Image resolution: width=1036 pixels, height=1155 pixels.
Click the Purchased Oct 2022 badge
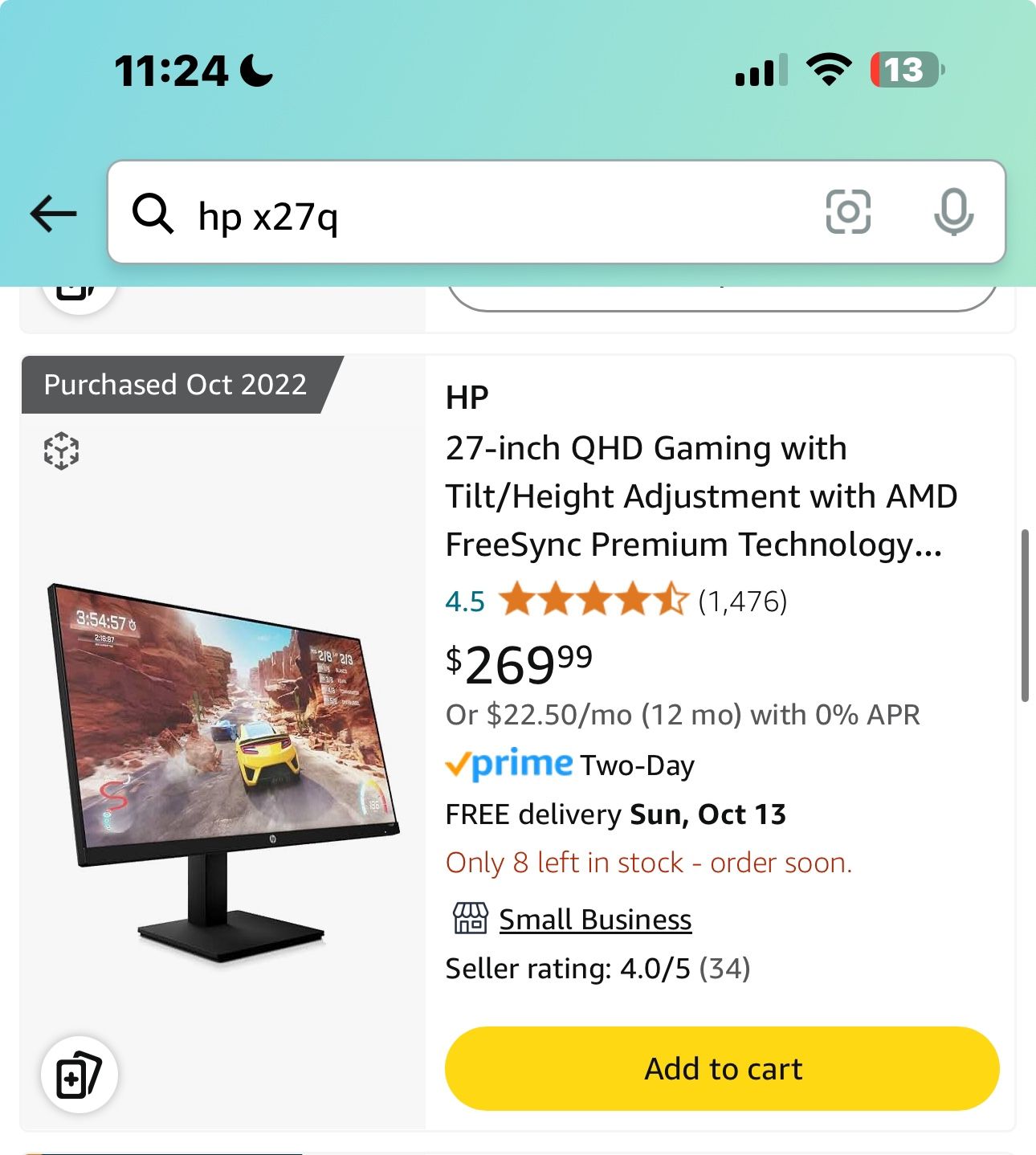coord(176,385)
